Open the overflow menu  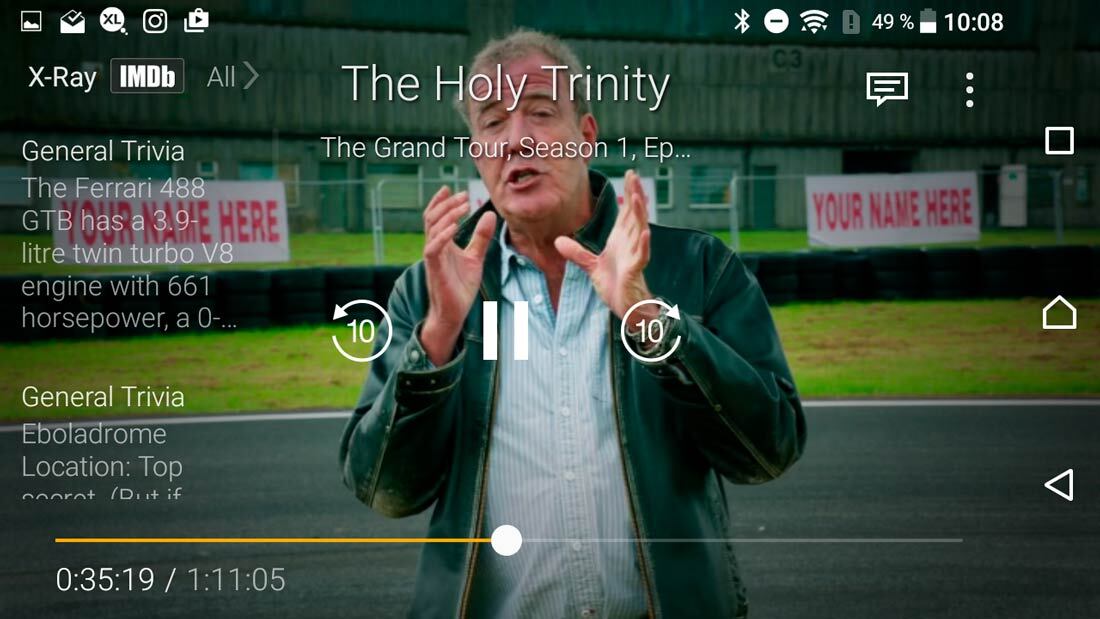969,90
